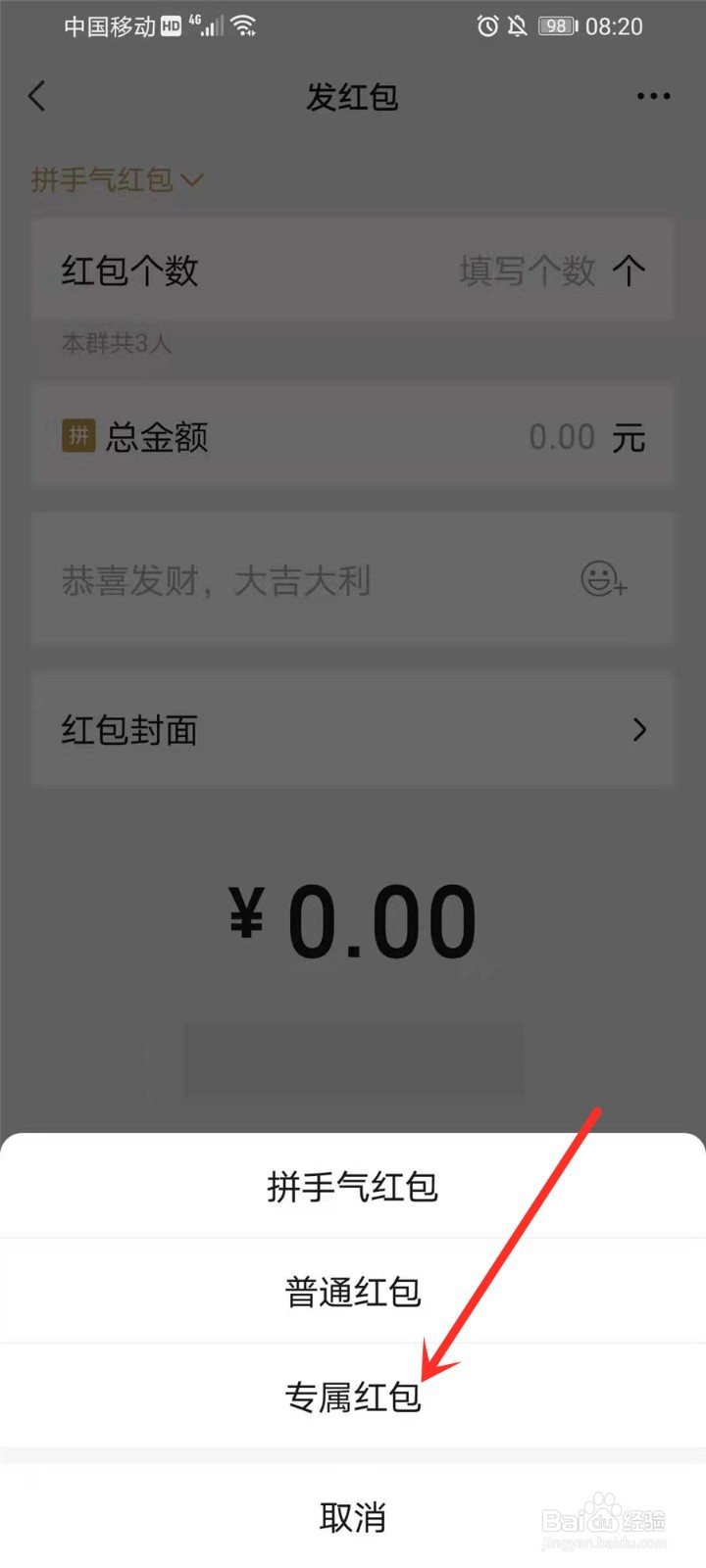Tap the back arrow to exit 发红包
The height and width of the screenshot is (1568, 706).
click(37, 96)
